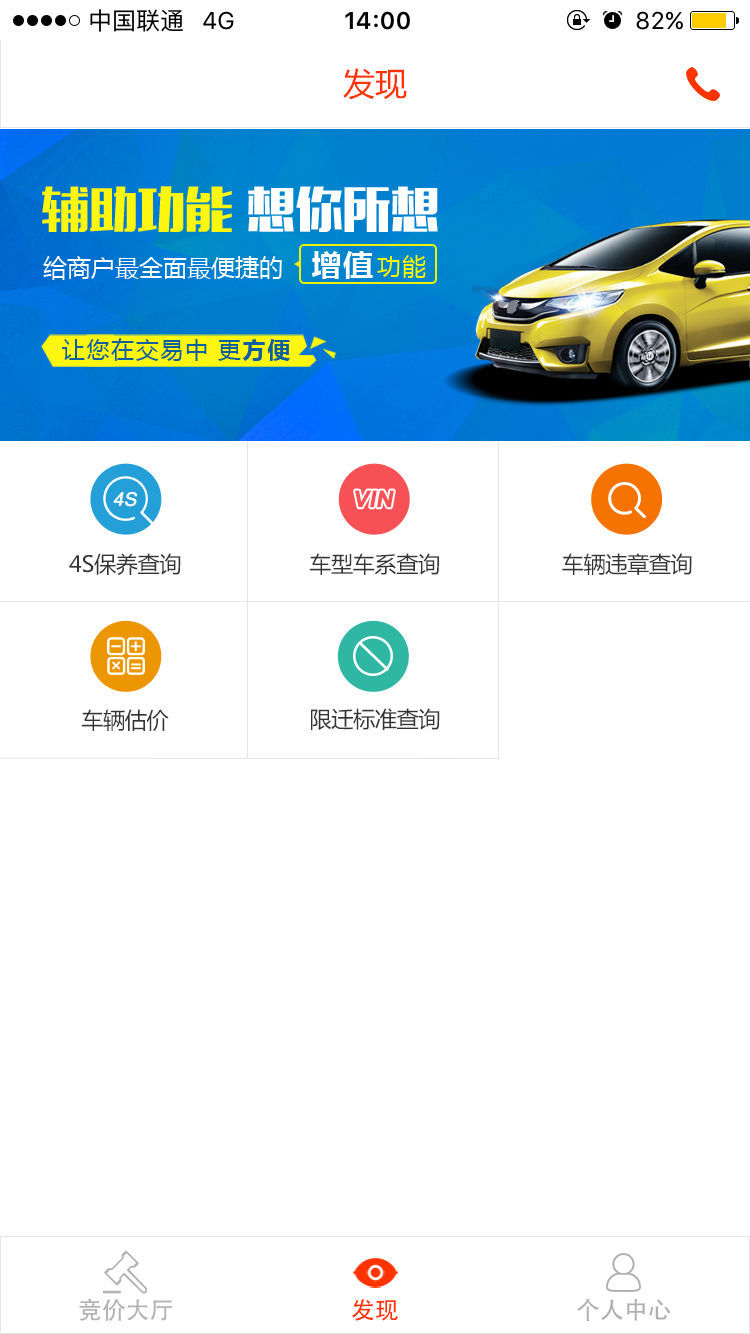This screenshot has height=1334, width=750.
Task: Open 车型车系查询 VIN lookup
Action: [374, 522]
